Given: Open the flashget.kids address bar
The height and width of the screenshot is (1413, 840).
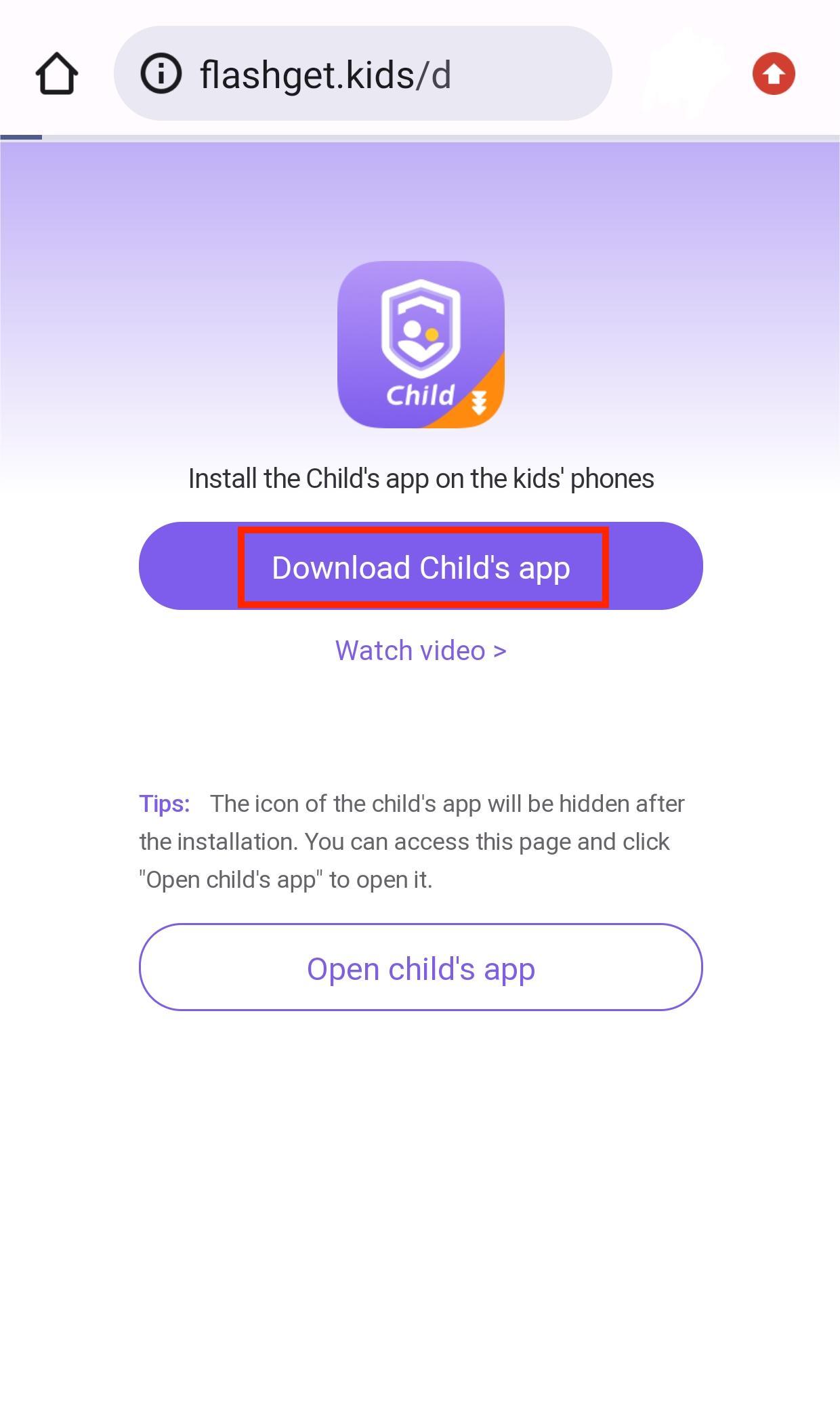Looking at the screenshot, I should click(x=379, y=74).
